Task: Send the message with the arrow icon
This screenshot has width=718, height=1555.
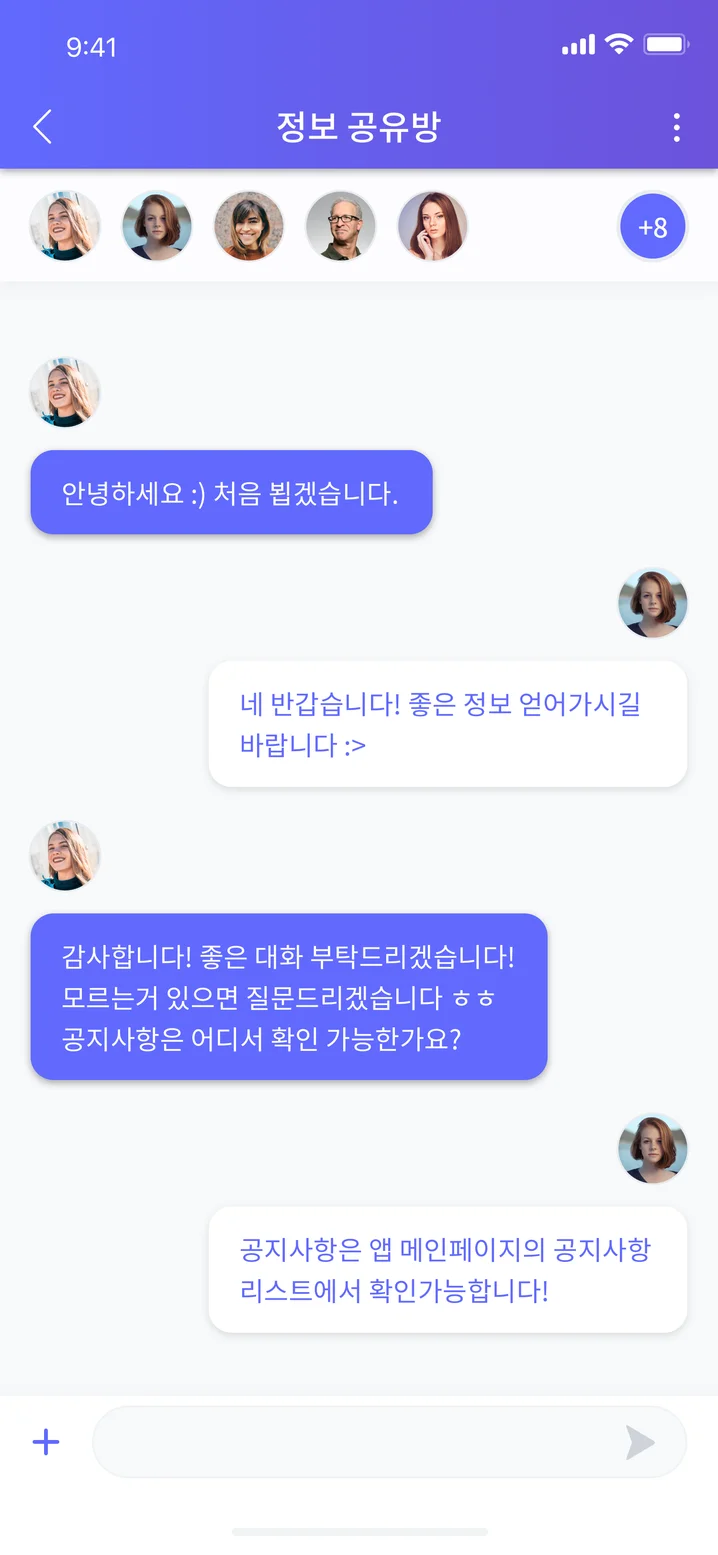Action: [x=640, y=1442]
